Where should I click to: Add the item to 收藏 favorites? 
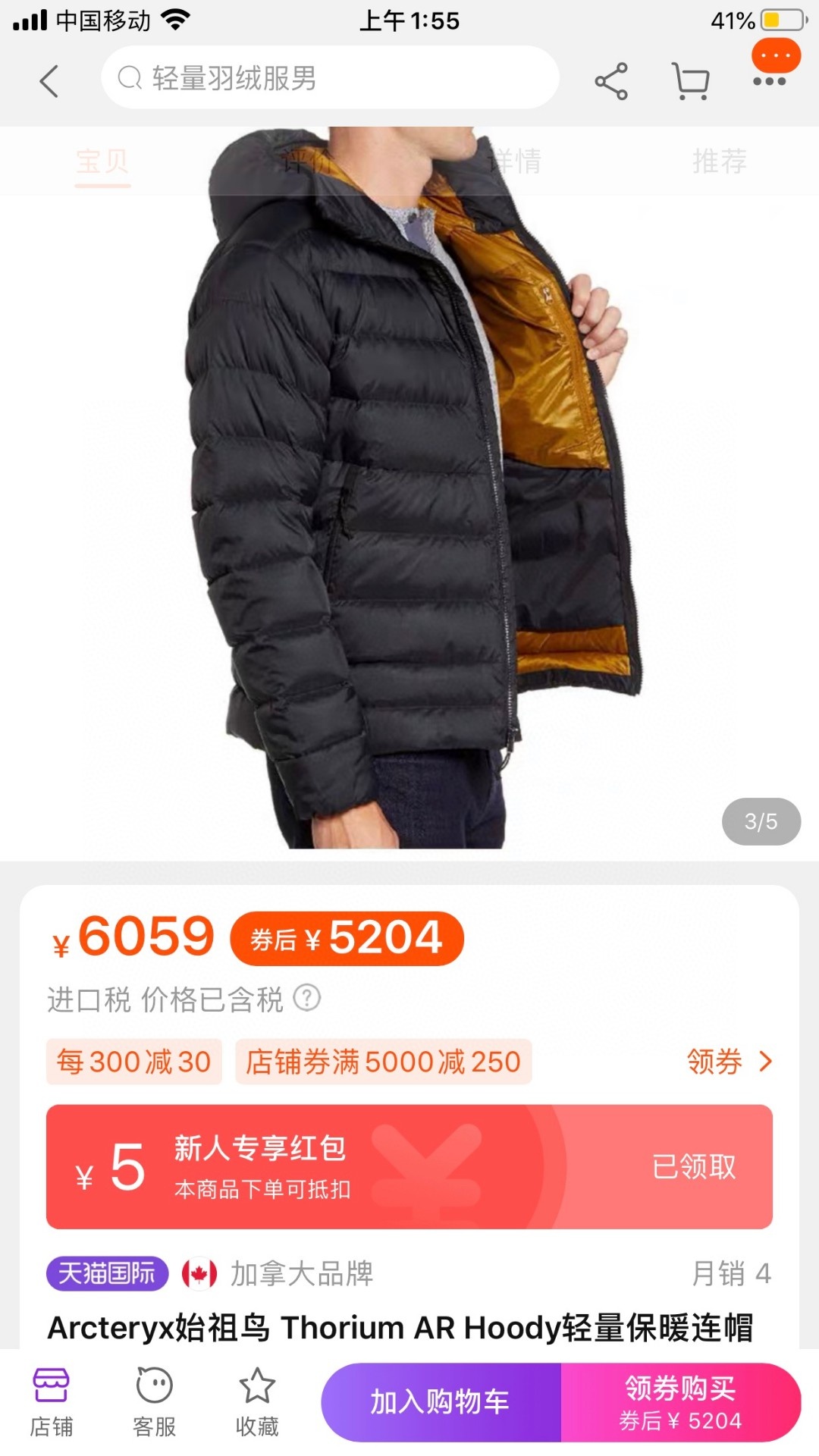coord(257,1402)
